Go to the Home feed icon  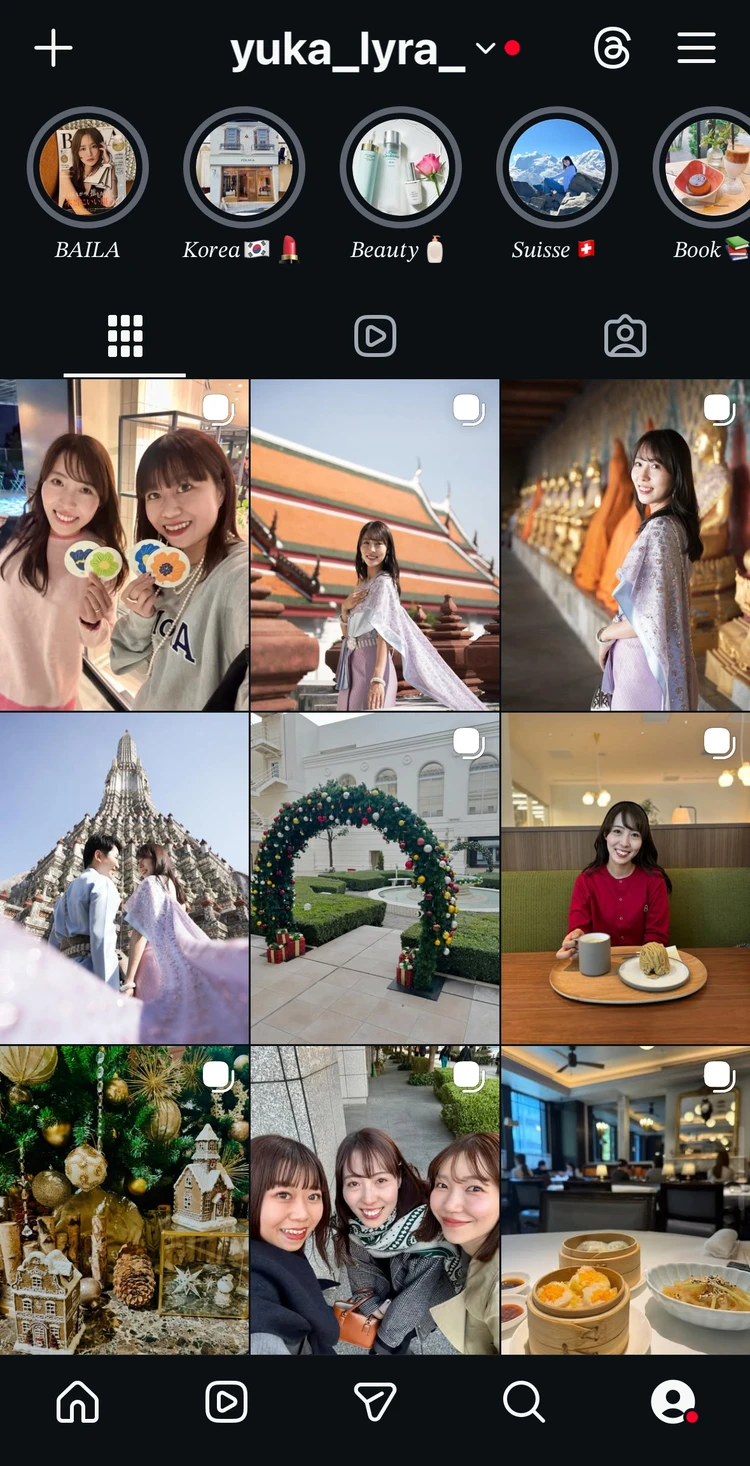[77, 1402]
